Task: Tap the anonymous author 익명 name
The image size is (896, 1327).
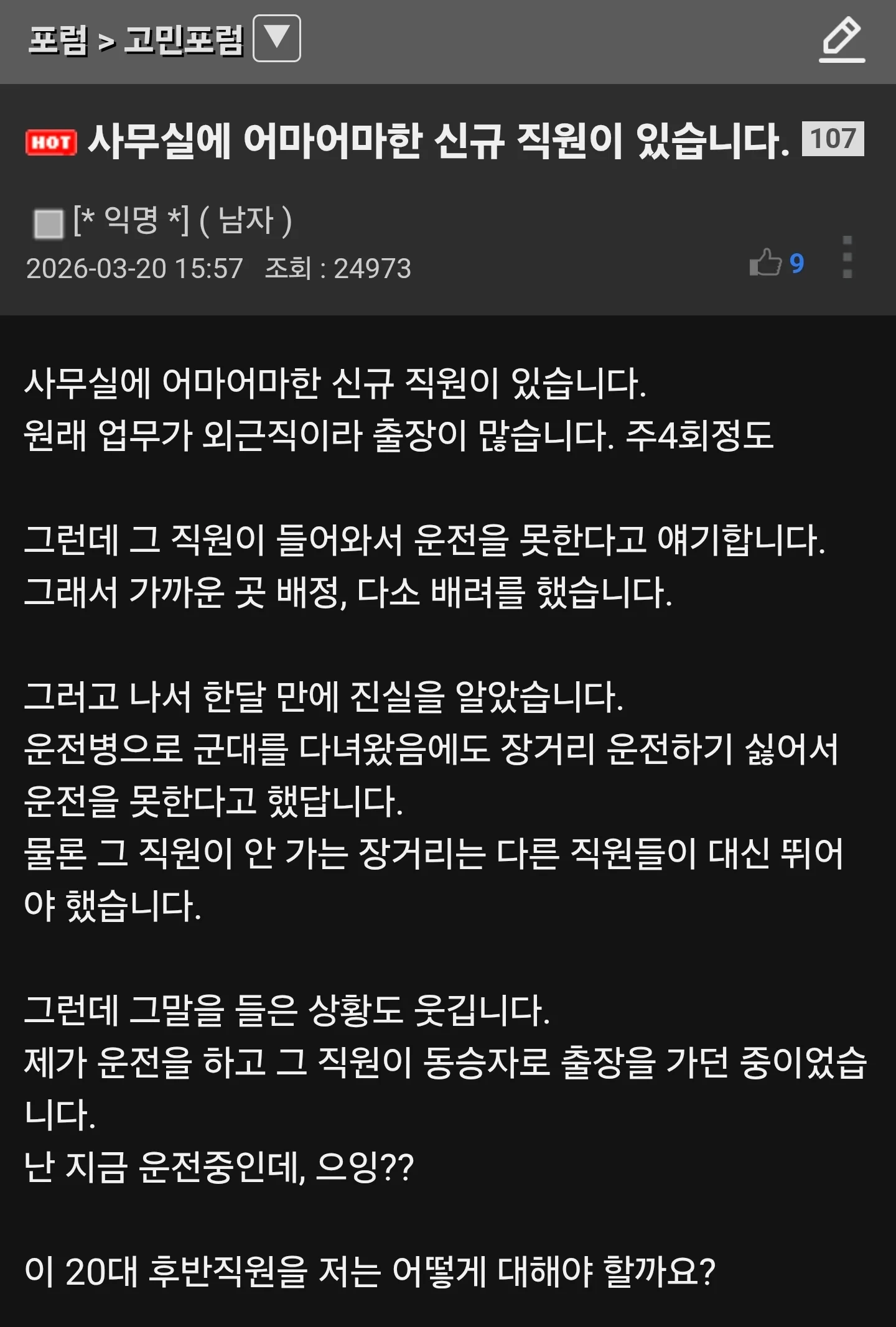Action: (x=131, y=220)
